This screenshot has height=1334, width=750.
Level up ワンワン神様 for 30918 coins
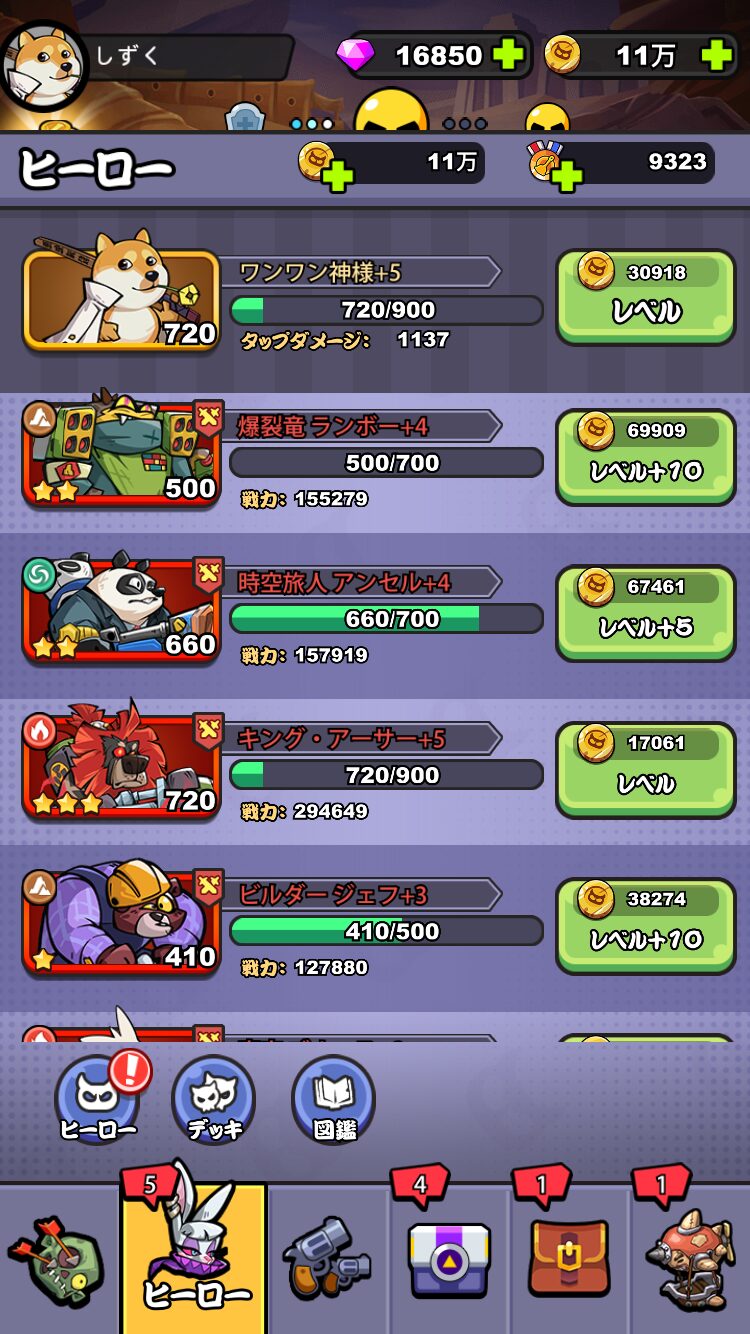click(645, 297)
